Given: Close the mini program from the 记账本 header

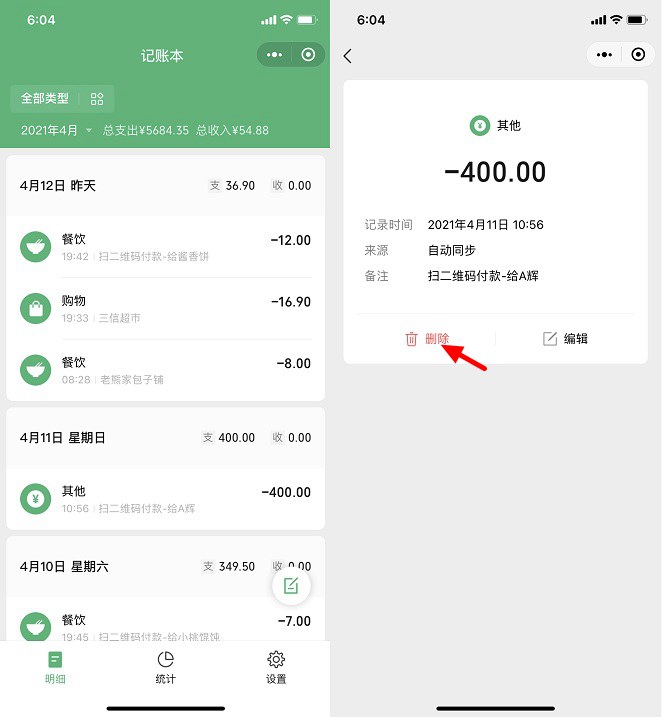Looking at the screenshot, I should (x=308, y=55).
